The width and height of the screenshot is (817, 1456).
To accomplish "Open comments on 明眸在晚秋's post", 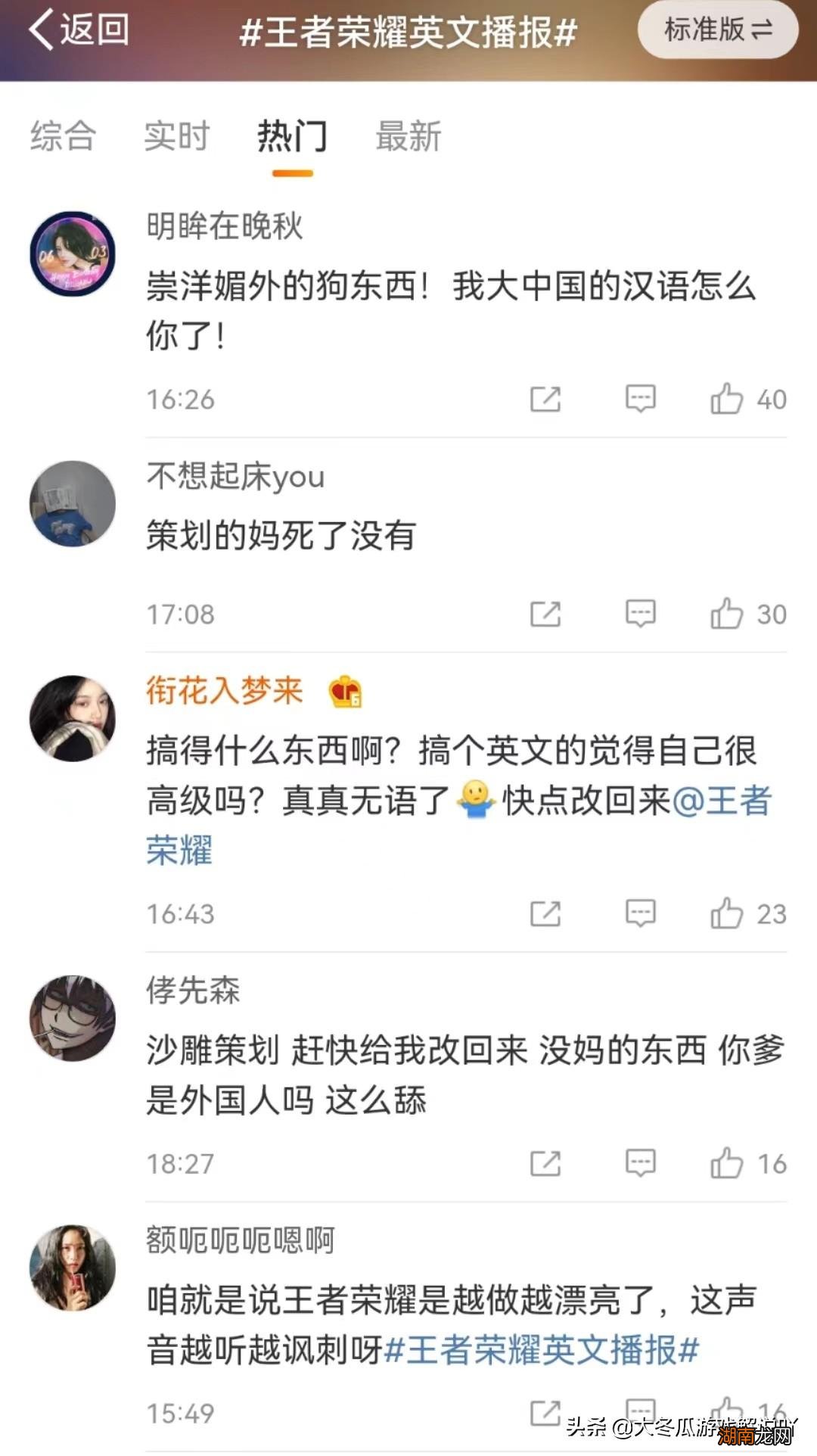I will click(639, 399).
